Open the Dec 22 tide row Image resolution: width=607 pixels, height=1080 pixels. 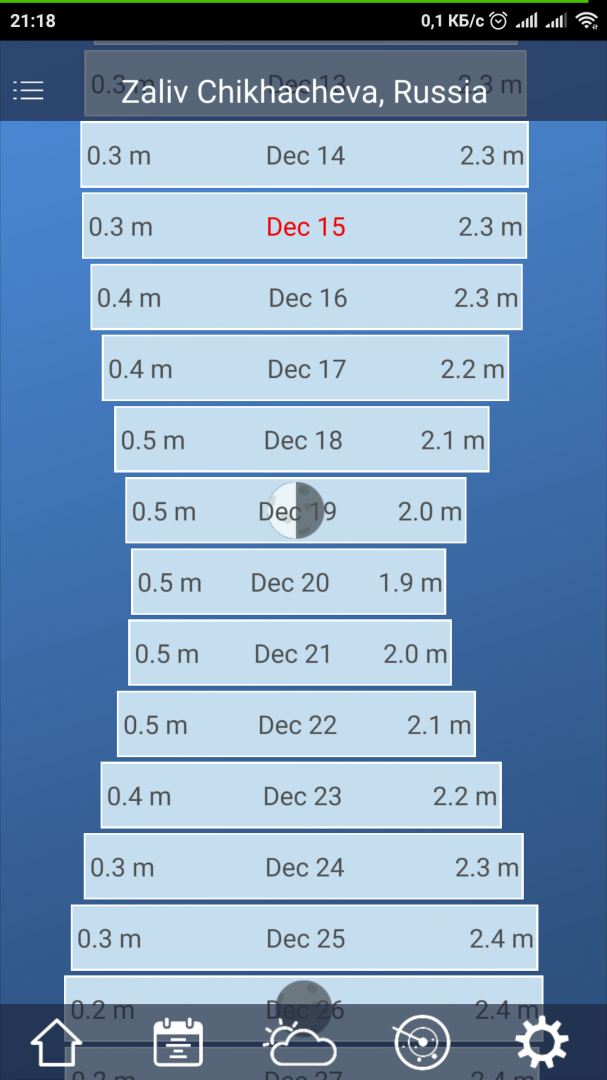coord(296,725)
